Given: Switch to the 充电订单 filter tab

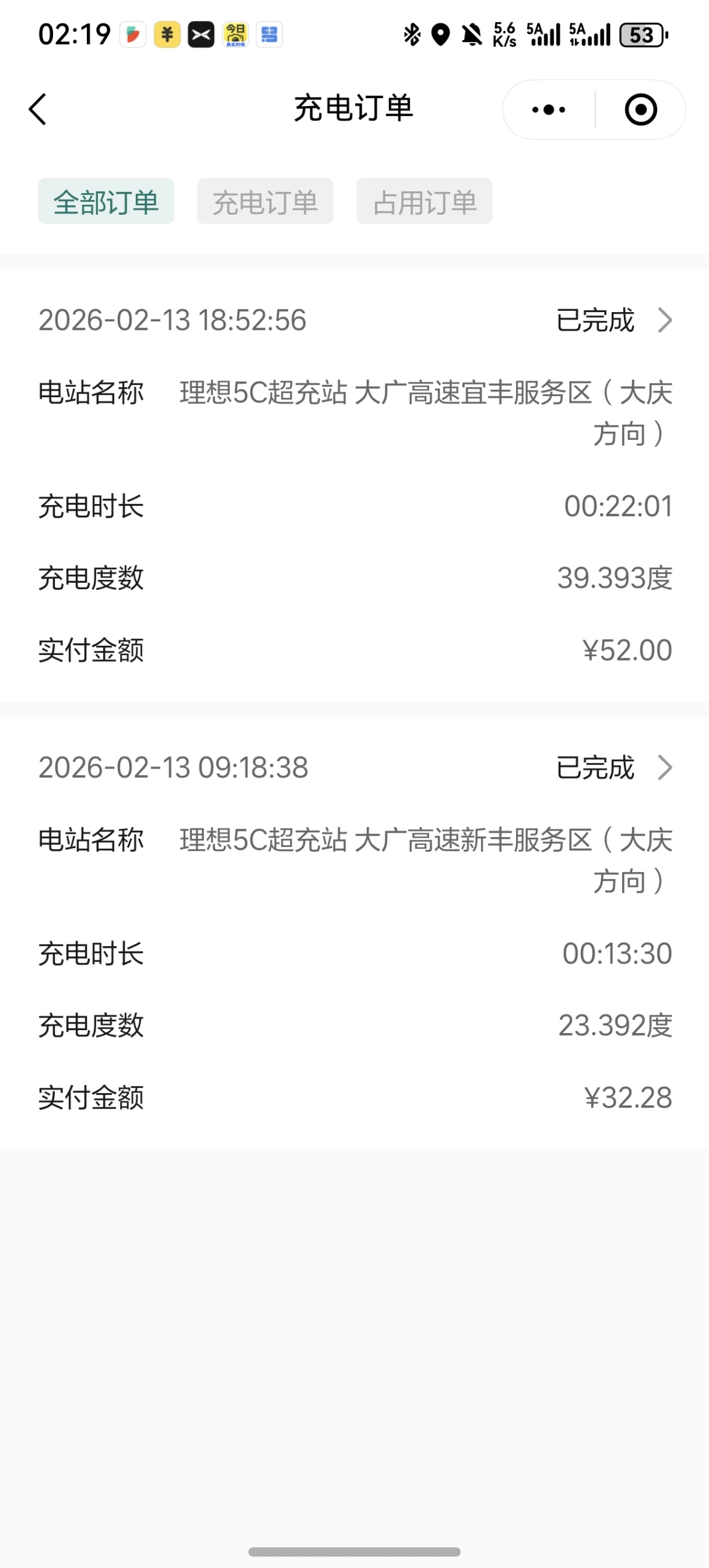Looking at the screenshot, I should [x=265, y=202].
